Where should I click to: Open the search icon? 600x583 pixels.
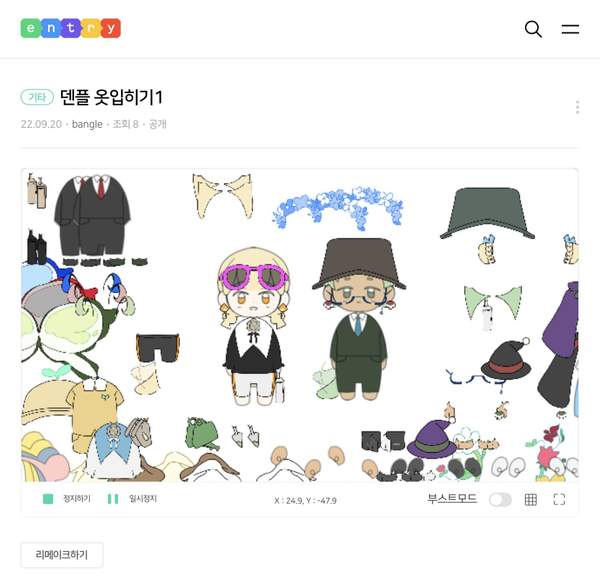(533, 29)
